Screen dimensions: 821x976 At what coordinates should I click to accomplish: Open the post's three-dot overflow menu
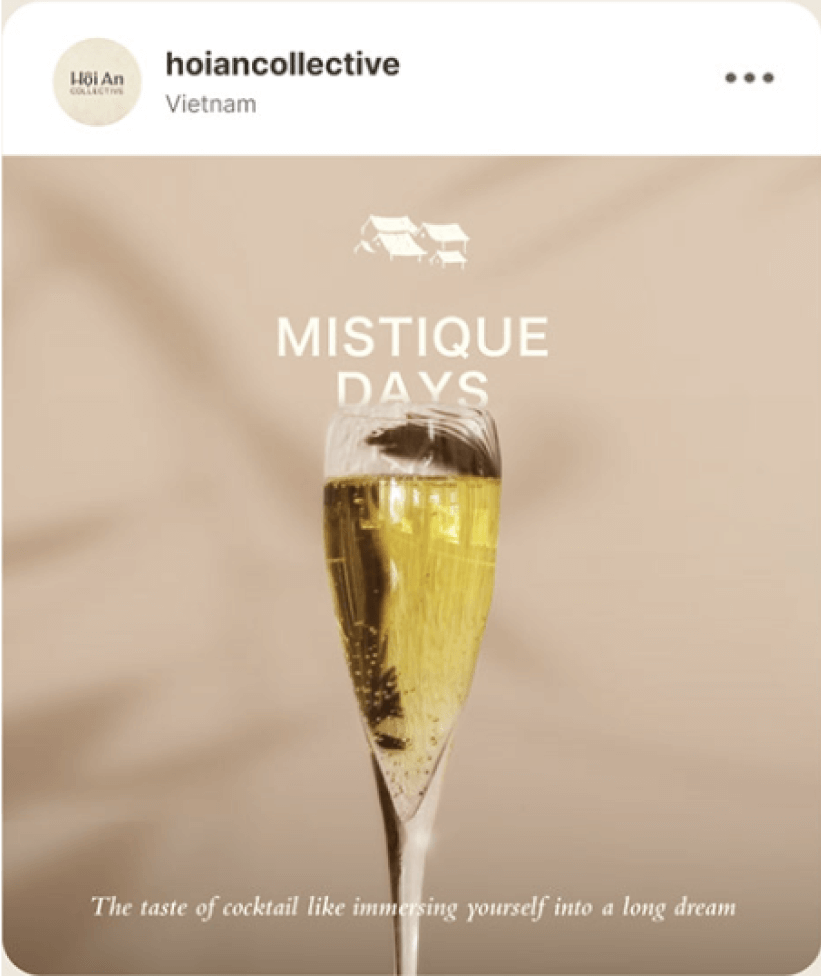(x=749, y=78)
